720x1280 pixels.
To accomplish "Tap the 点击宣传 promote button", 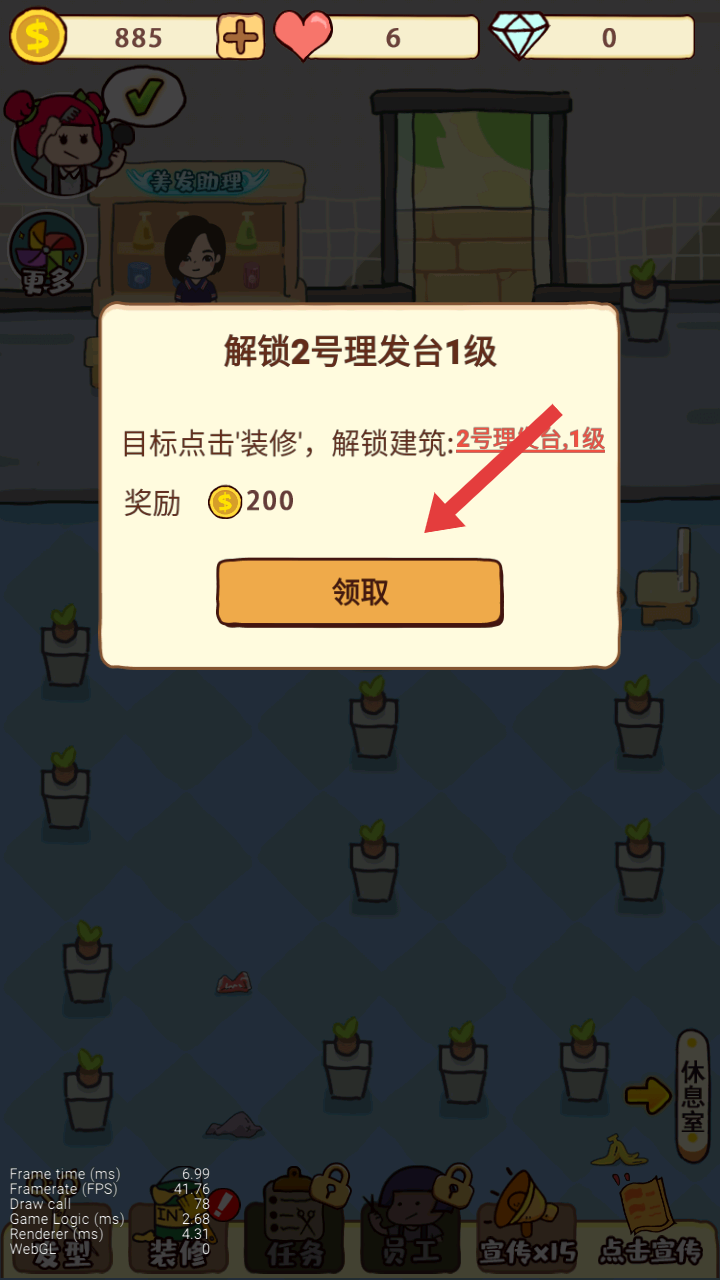I will click(x=652, y=1225).
